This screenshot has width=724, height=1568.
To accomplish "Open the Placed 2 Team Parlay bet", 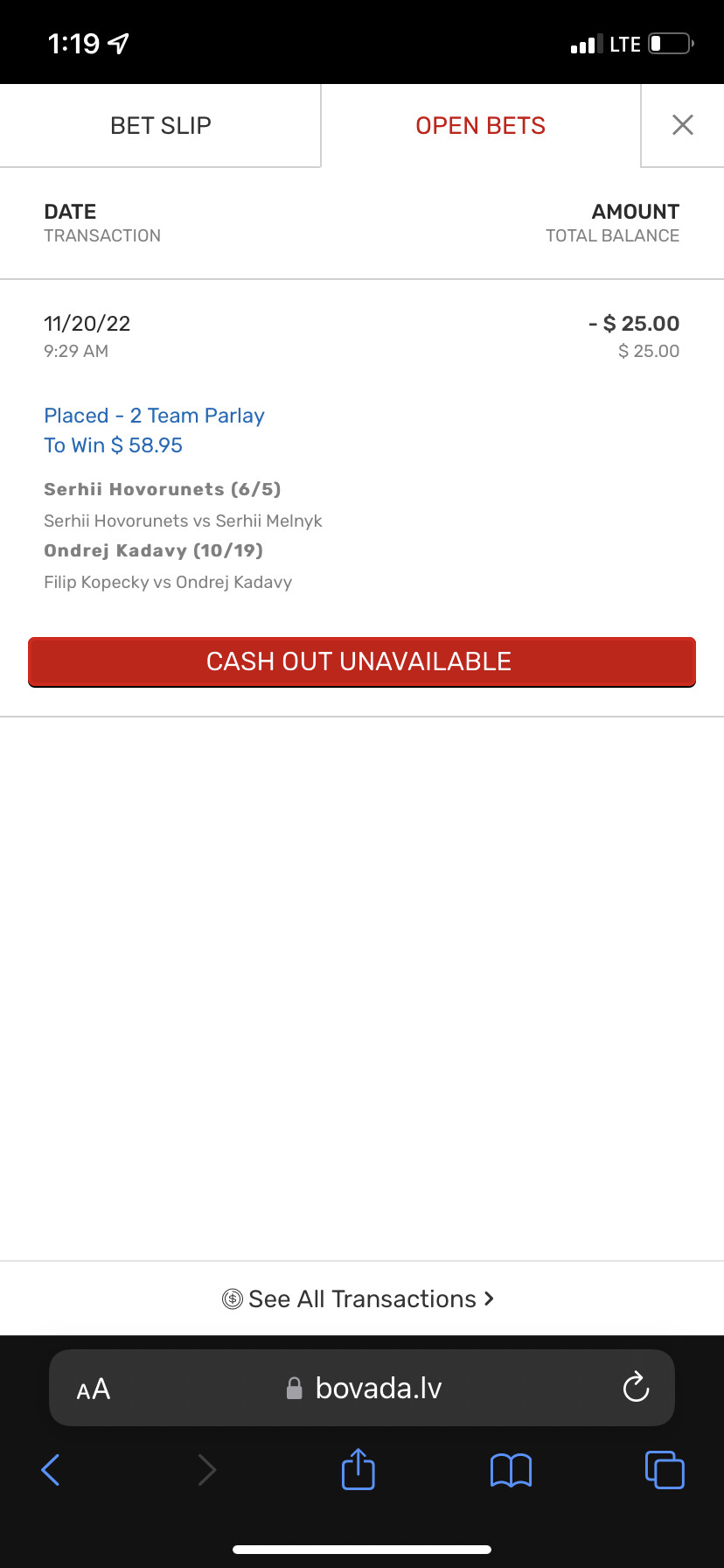I will [154, 416].
